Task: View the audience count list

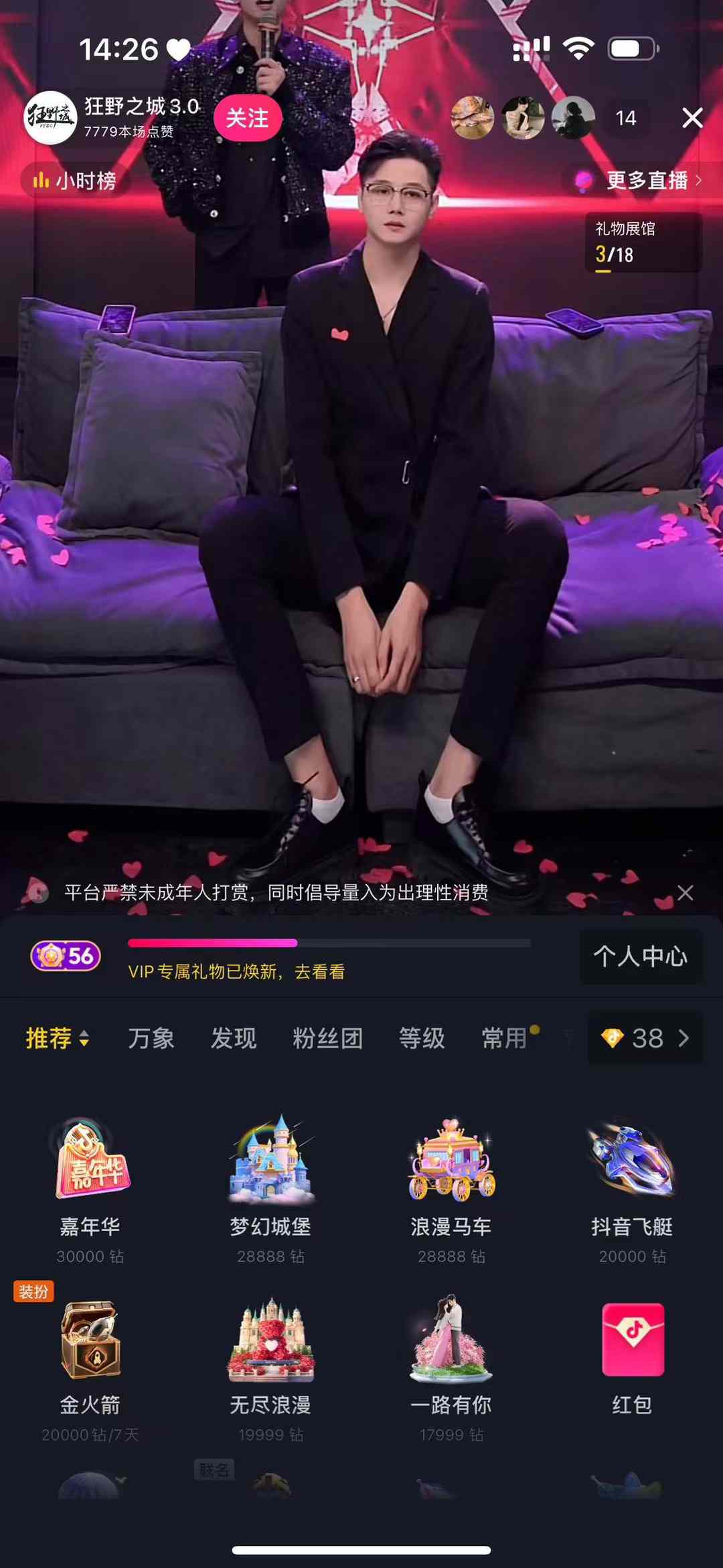Action: point(625,119)
